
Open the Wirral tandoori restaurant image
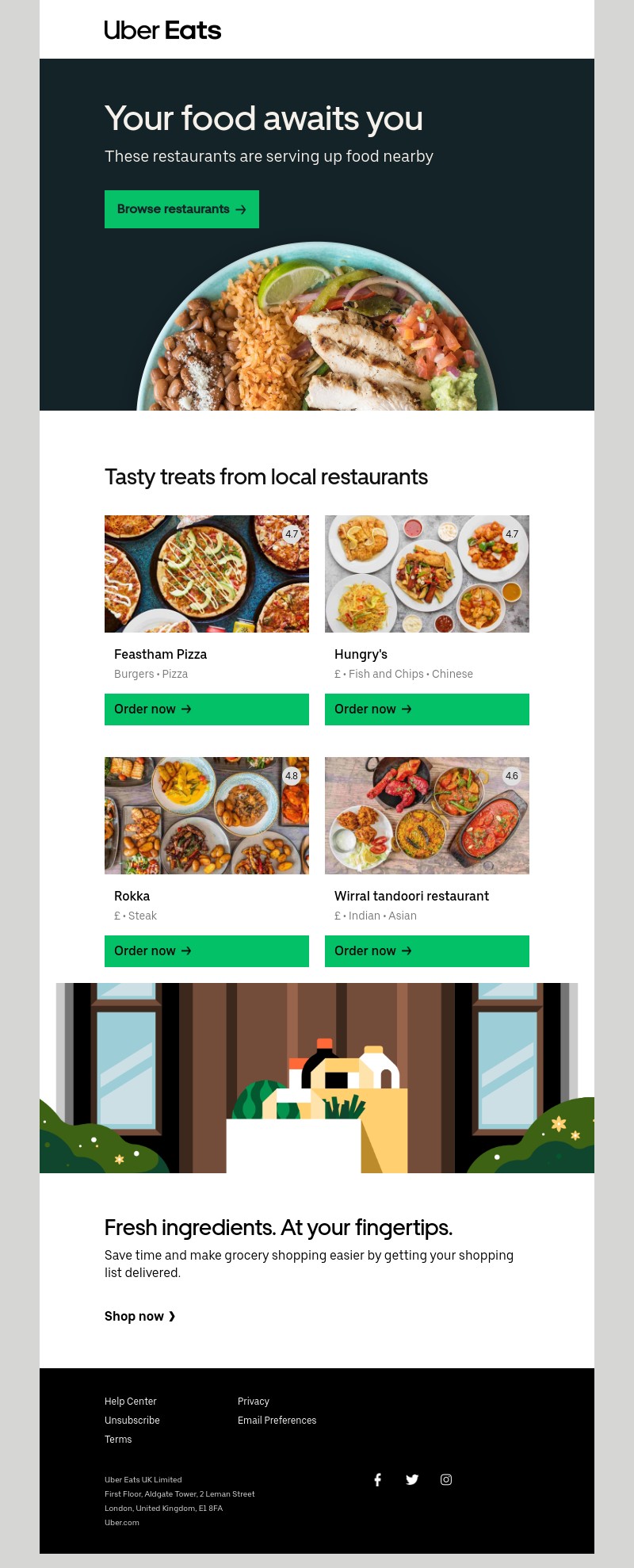(x=426, y=815)
